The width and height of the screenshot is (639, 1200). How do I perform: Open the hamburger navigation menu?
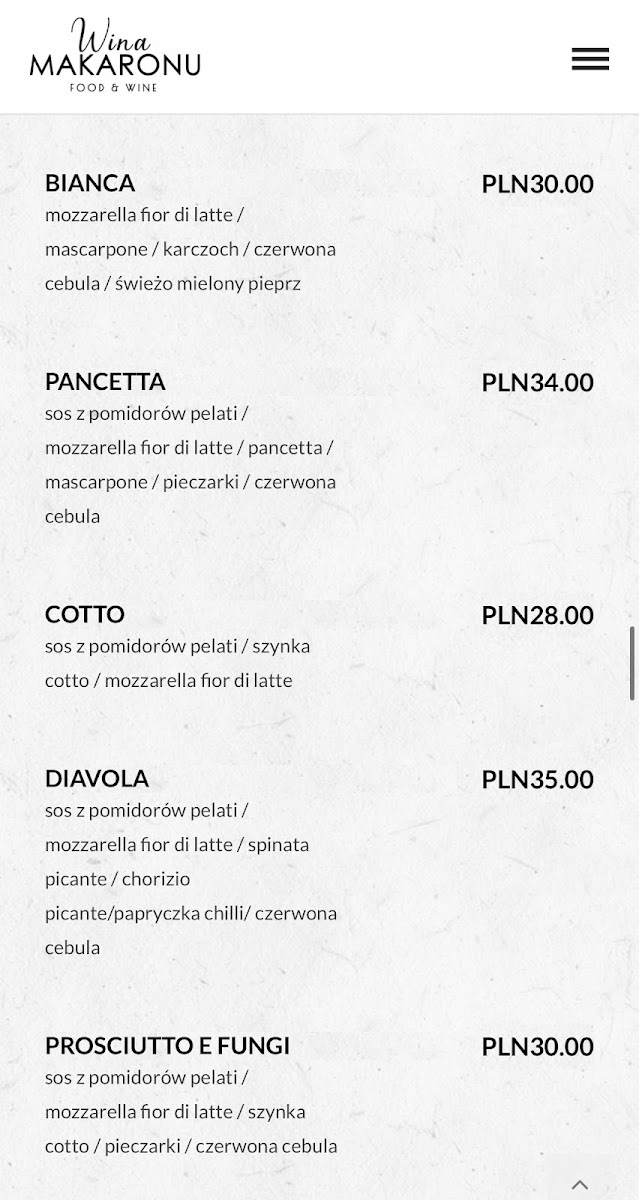590,59
